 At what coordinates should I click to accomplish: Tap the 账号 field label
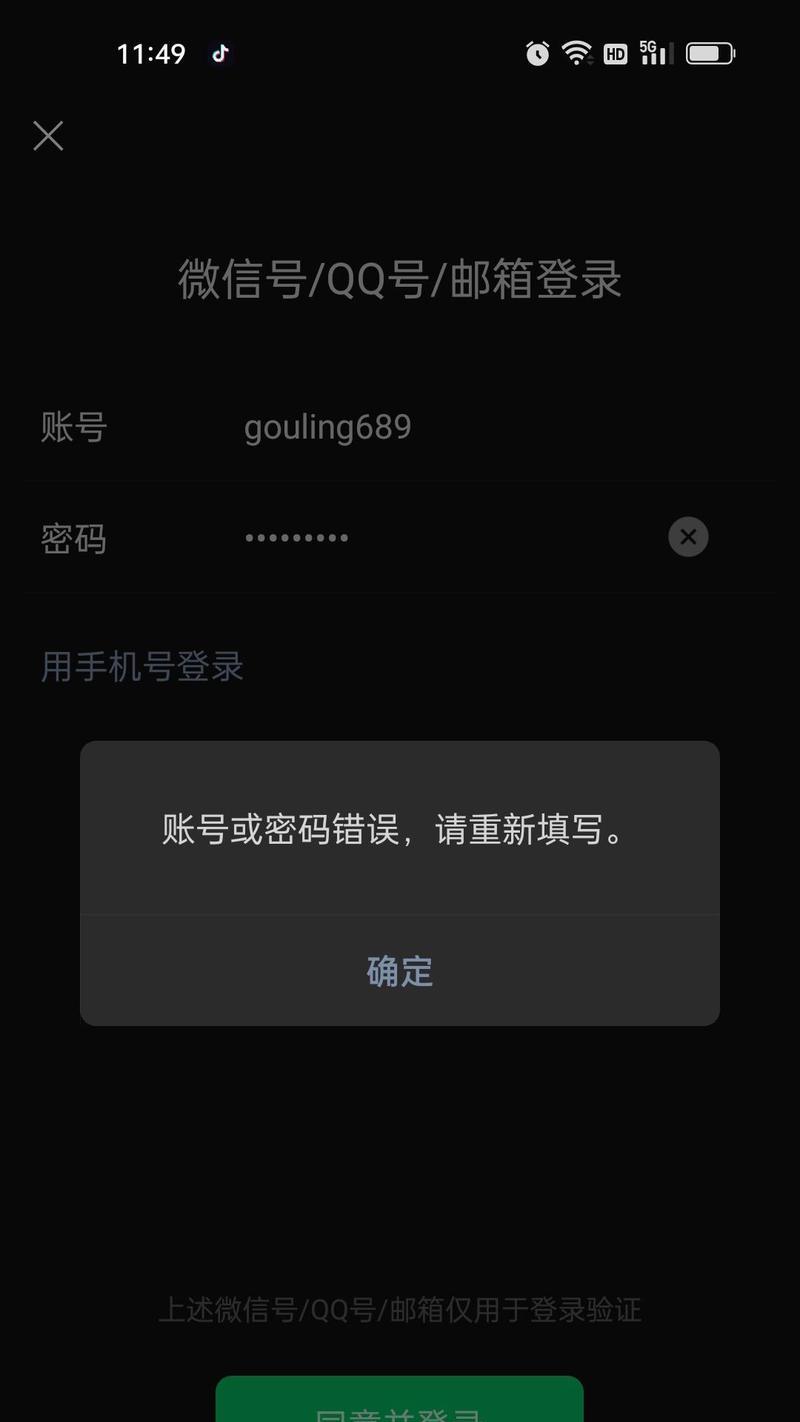point(74,427)
